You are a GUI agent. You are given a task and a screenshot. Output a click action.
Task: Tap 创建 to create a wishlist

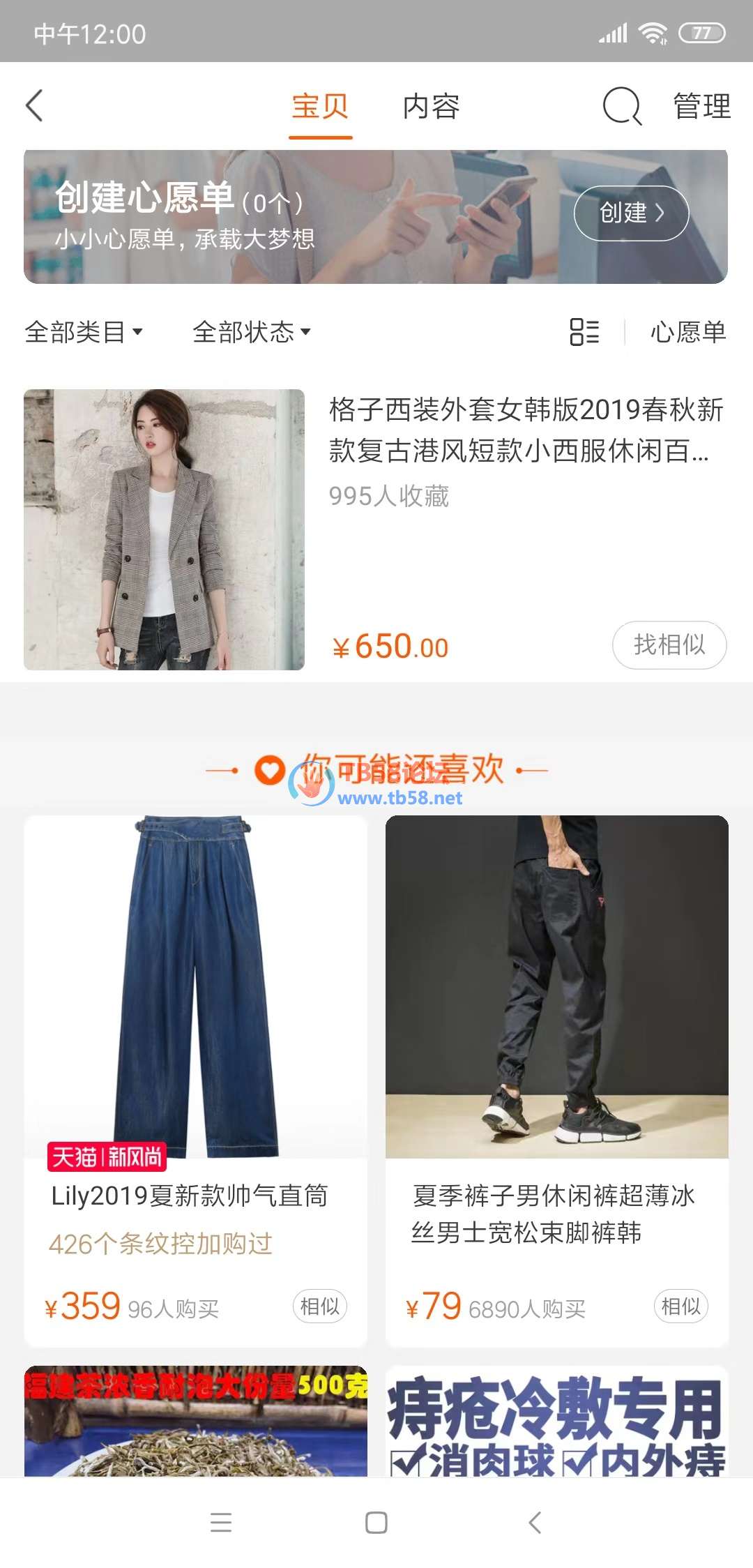[x=631, y=213]
